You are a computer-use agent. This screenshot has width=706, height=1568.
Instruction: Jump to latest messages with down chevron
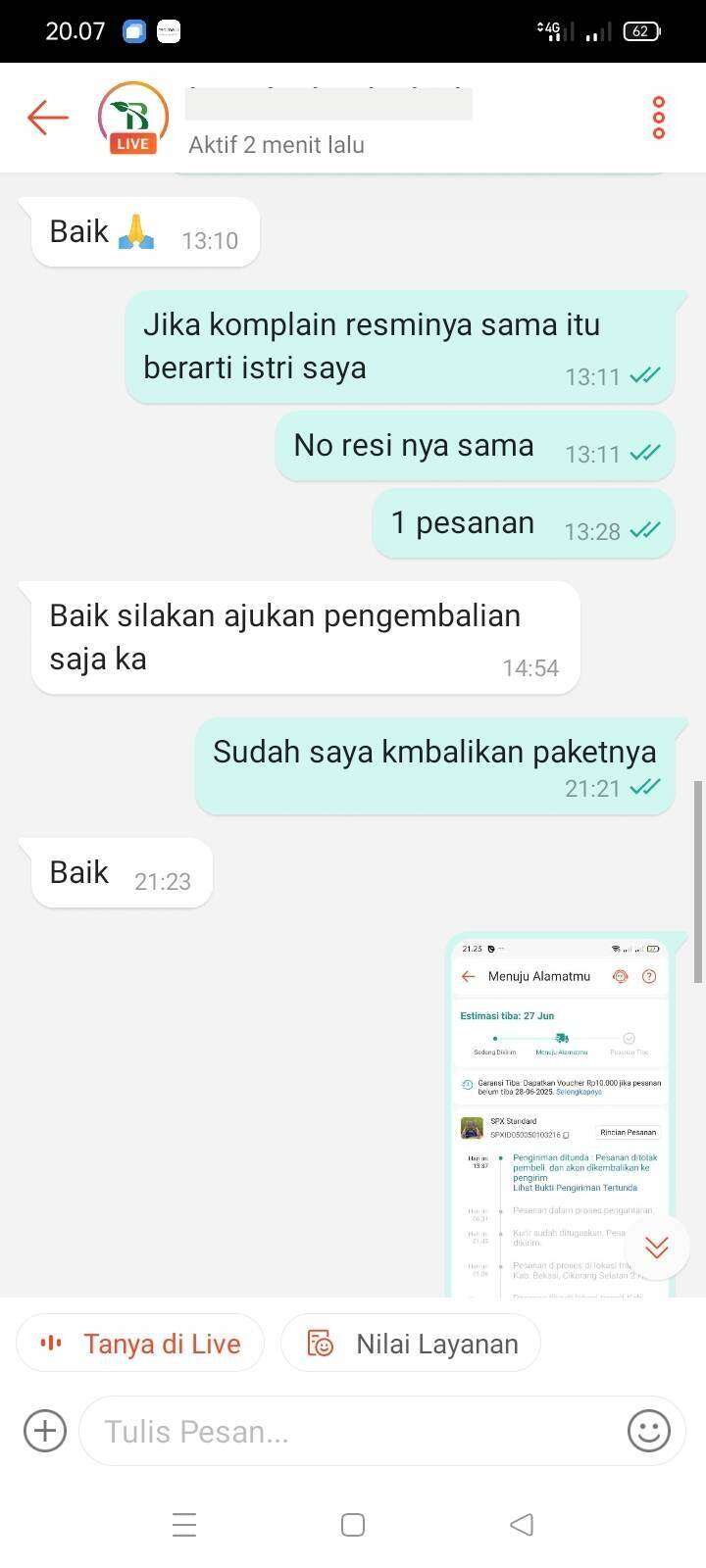click(x=657, y=1247)
